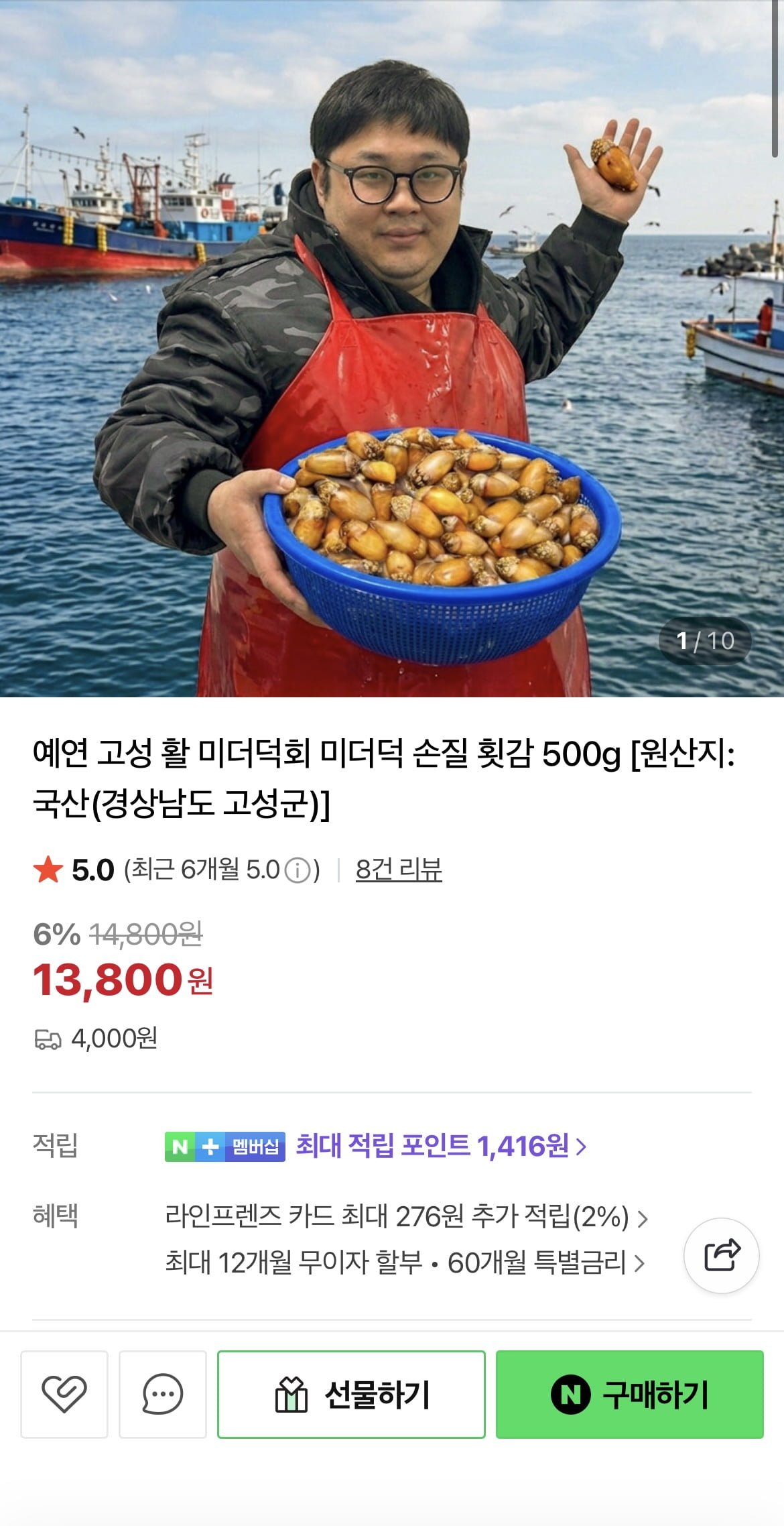784x1526 pixels.
Task: Tap 구매하기 to purchase
Action: (629, 1394)
